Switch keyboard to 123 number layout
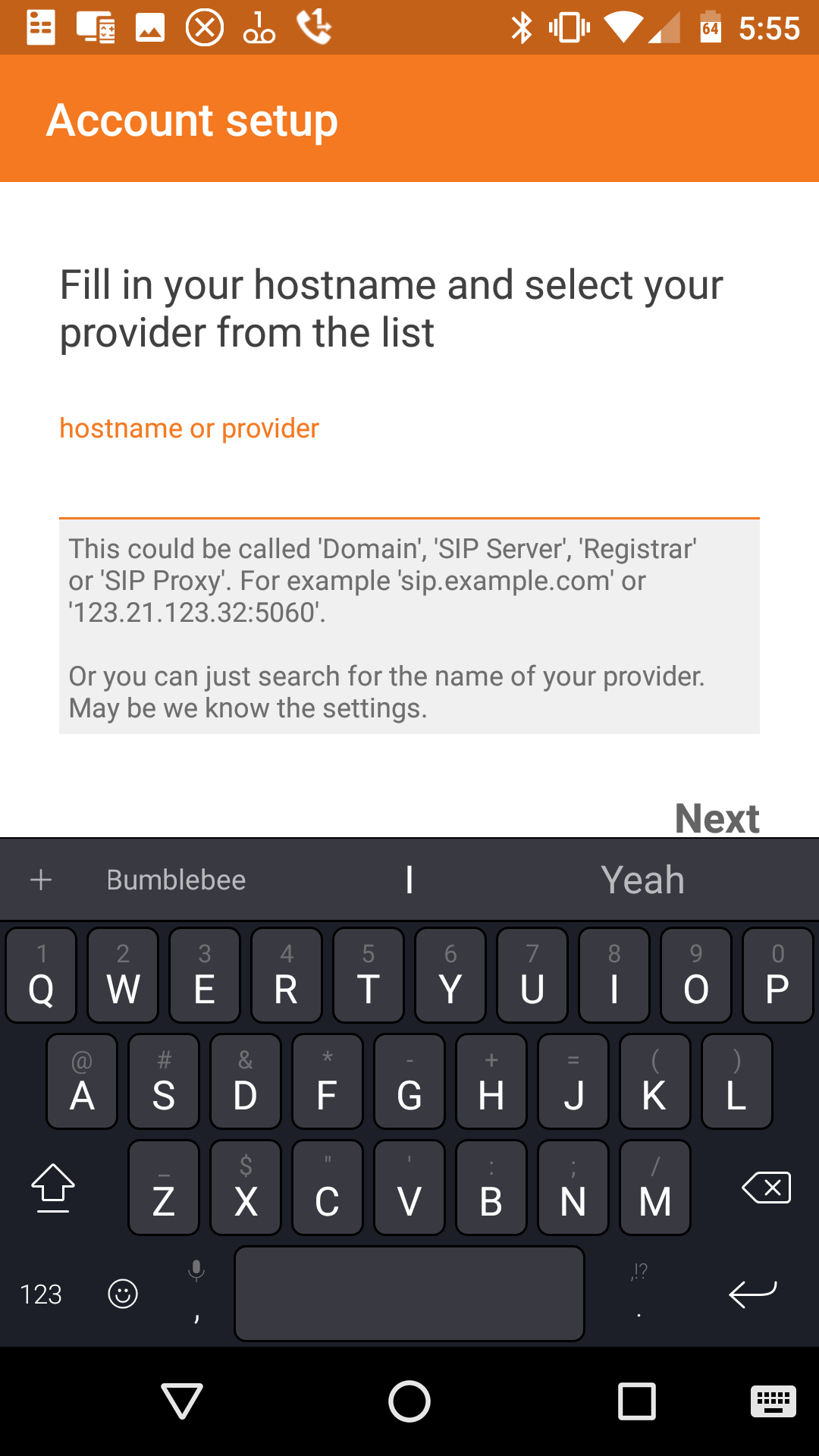The width and height of the screenshot is (819, 1456). (x=41, y=1294)
